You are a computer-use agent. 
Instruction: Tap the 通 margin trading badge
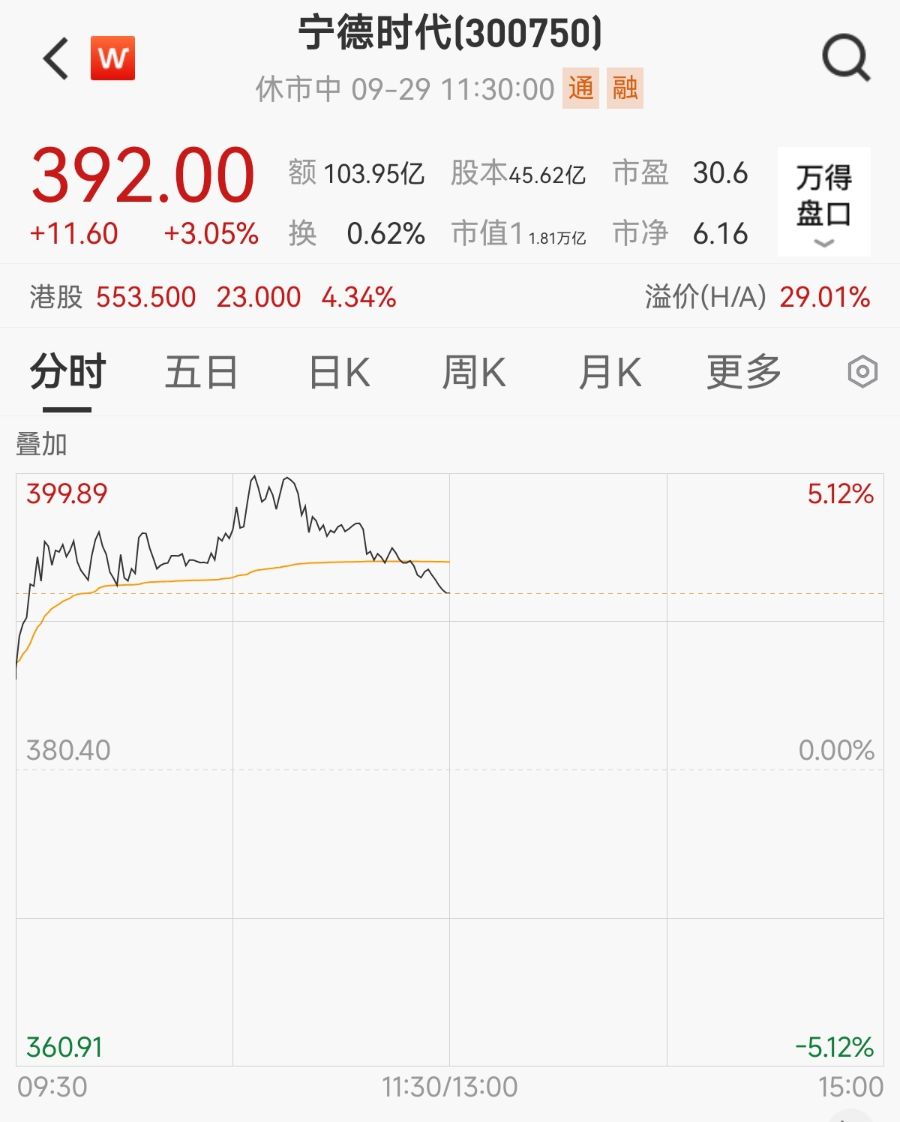(x=580, y=90)
